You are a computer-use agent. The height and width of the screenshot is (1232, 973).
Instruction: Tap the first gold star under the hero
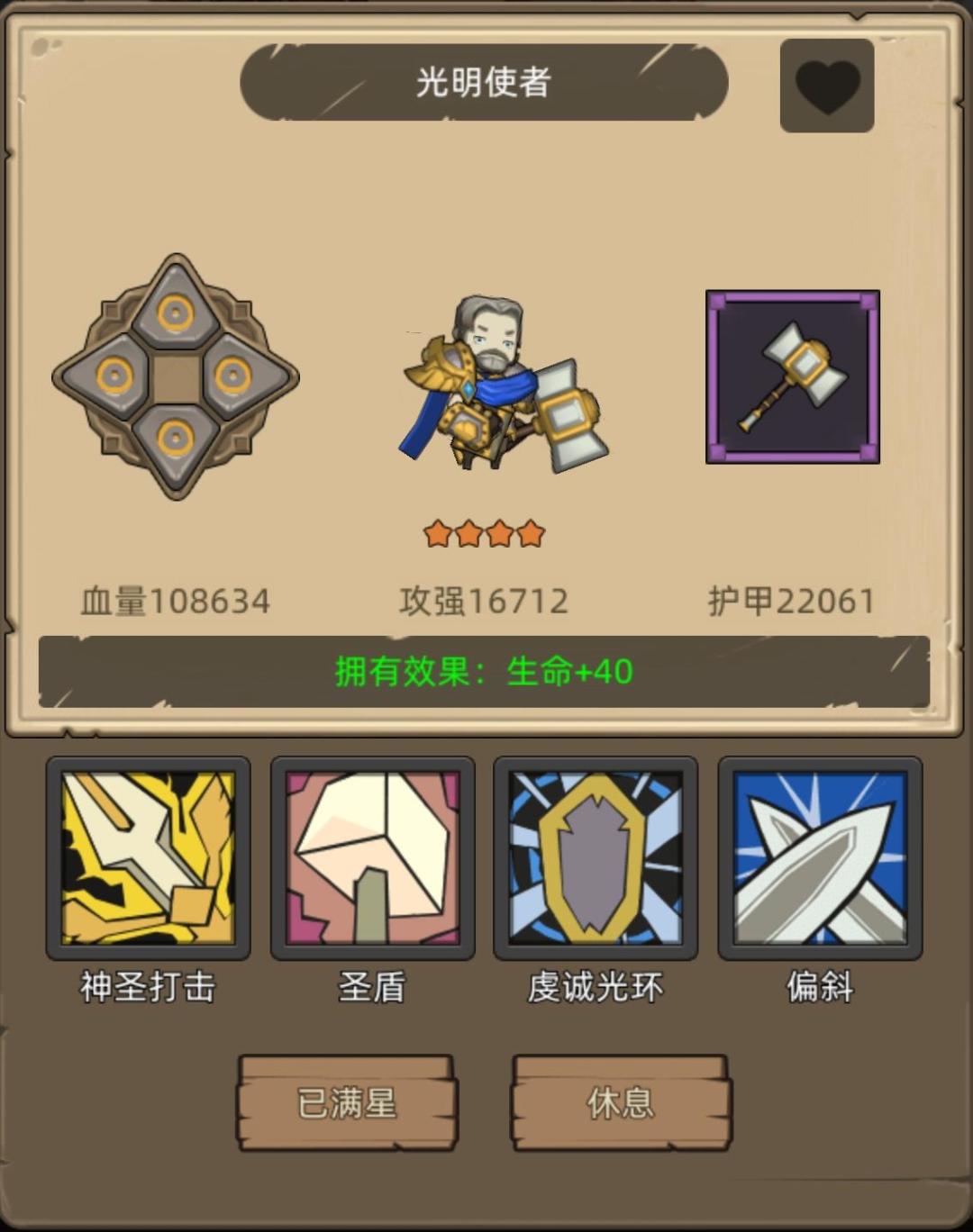pos(437,533)
